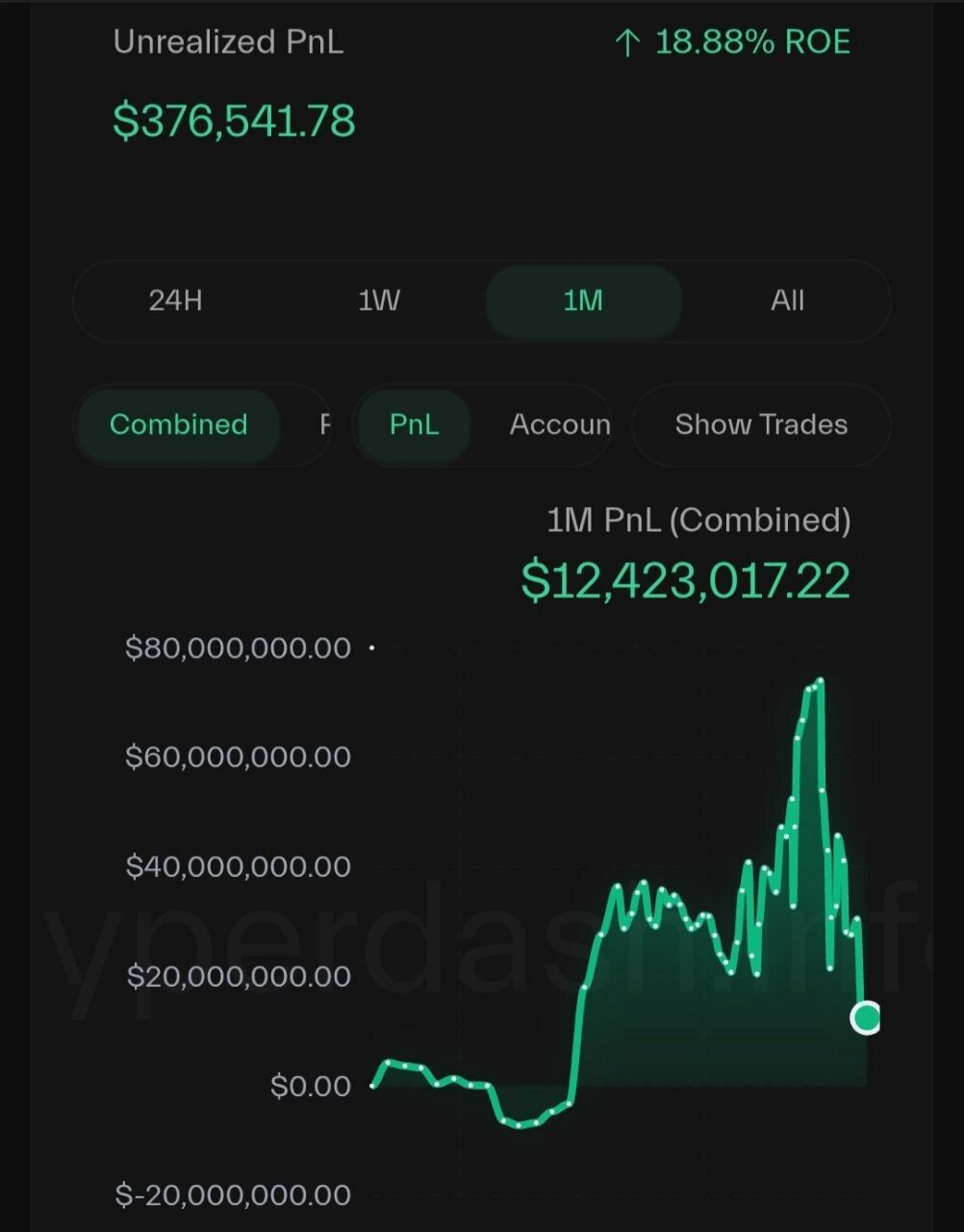Show the All time range
Screen dimensions: 964x1232
[x=787, y=300]
